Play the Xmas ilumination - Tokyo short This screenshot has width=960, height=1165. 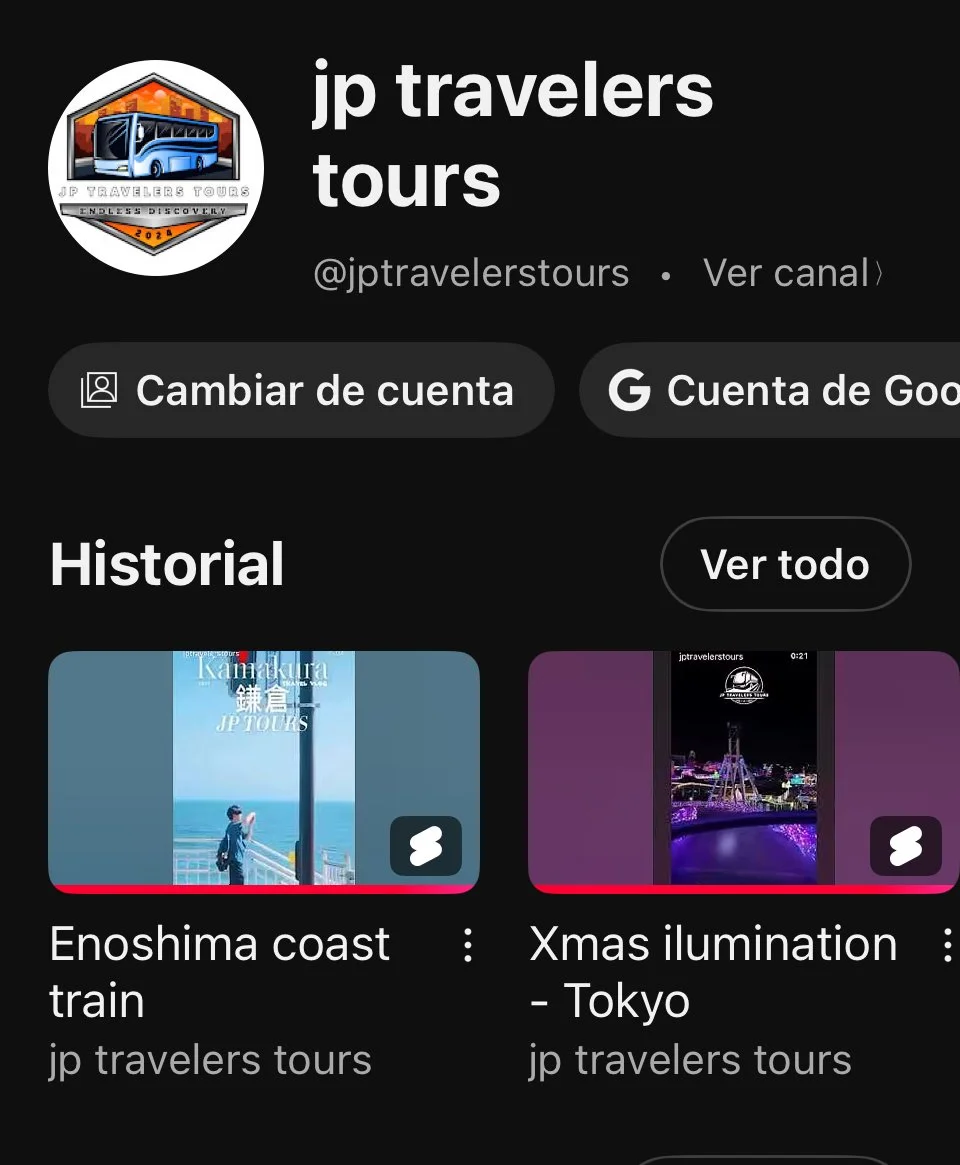(x=743, y=770)
